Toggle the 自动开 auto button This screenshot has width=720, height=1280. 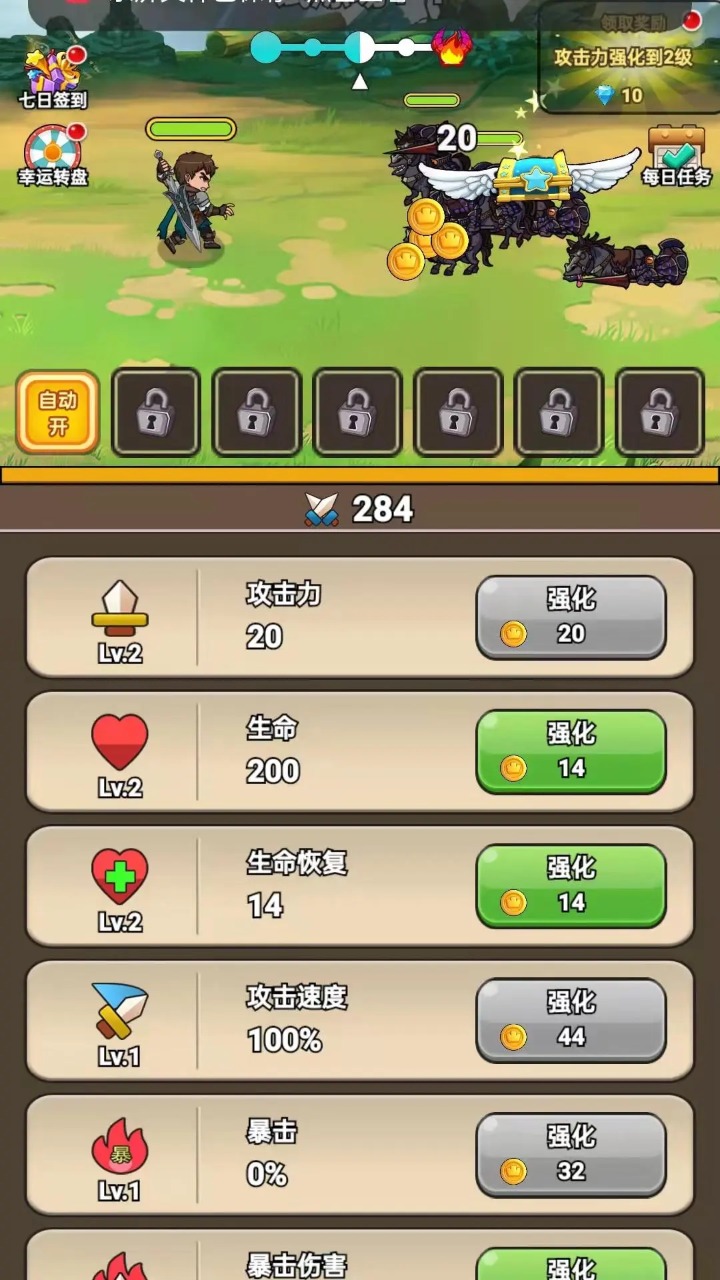58,412
